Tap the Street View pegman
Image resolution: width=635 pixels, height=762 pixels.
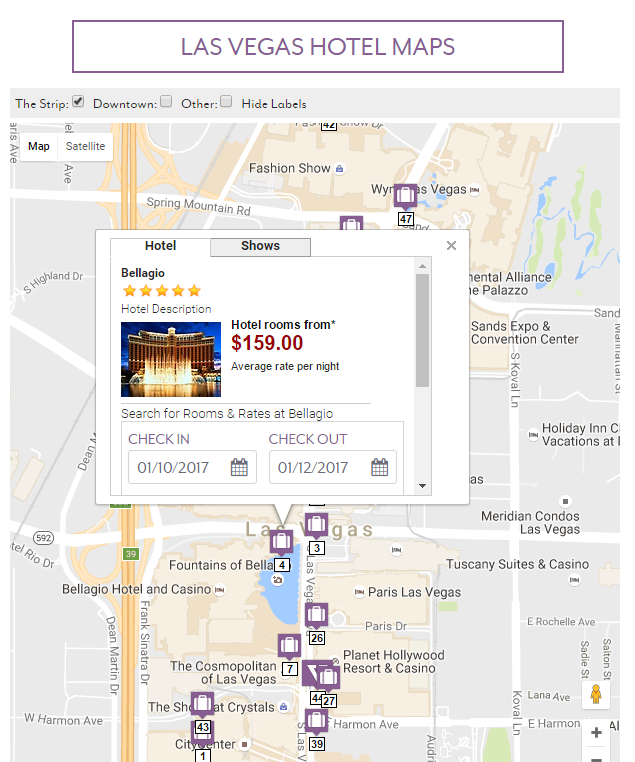[596, 695]
